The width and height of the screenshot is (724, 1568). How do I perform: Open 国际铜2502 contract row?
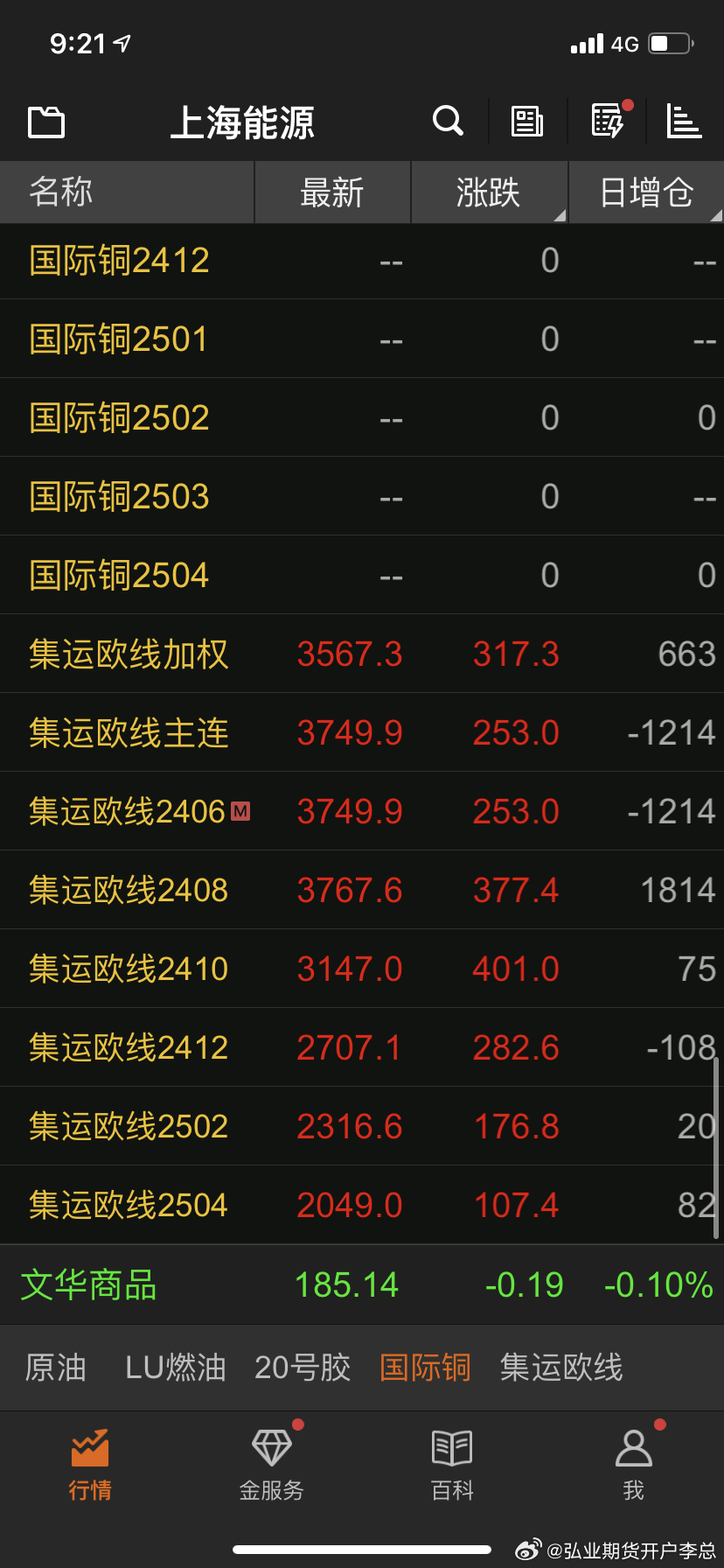pos(120,418)
